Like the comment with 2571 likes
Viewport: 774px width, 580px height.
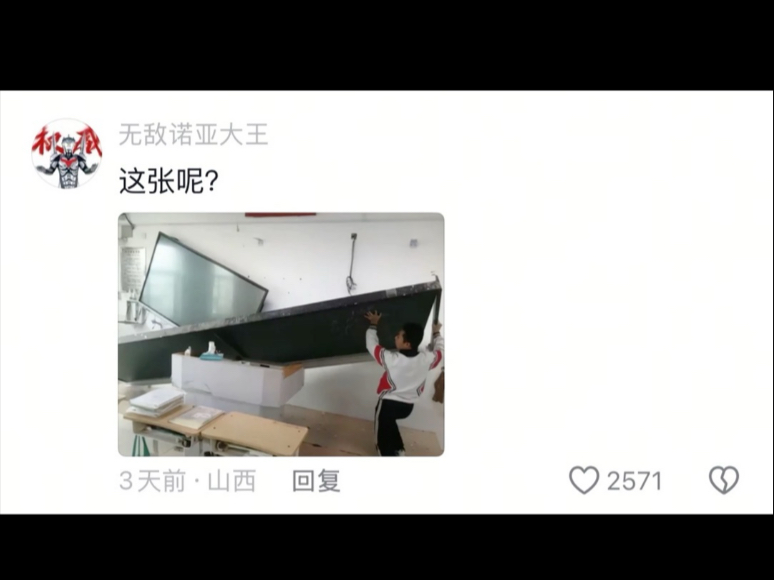585,481
